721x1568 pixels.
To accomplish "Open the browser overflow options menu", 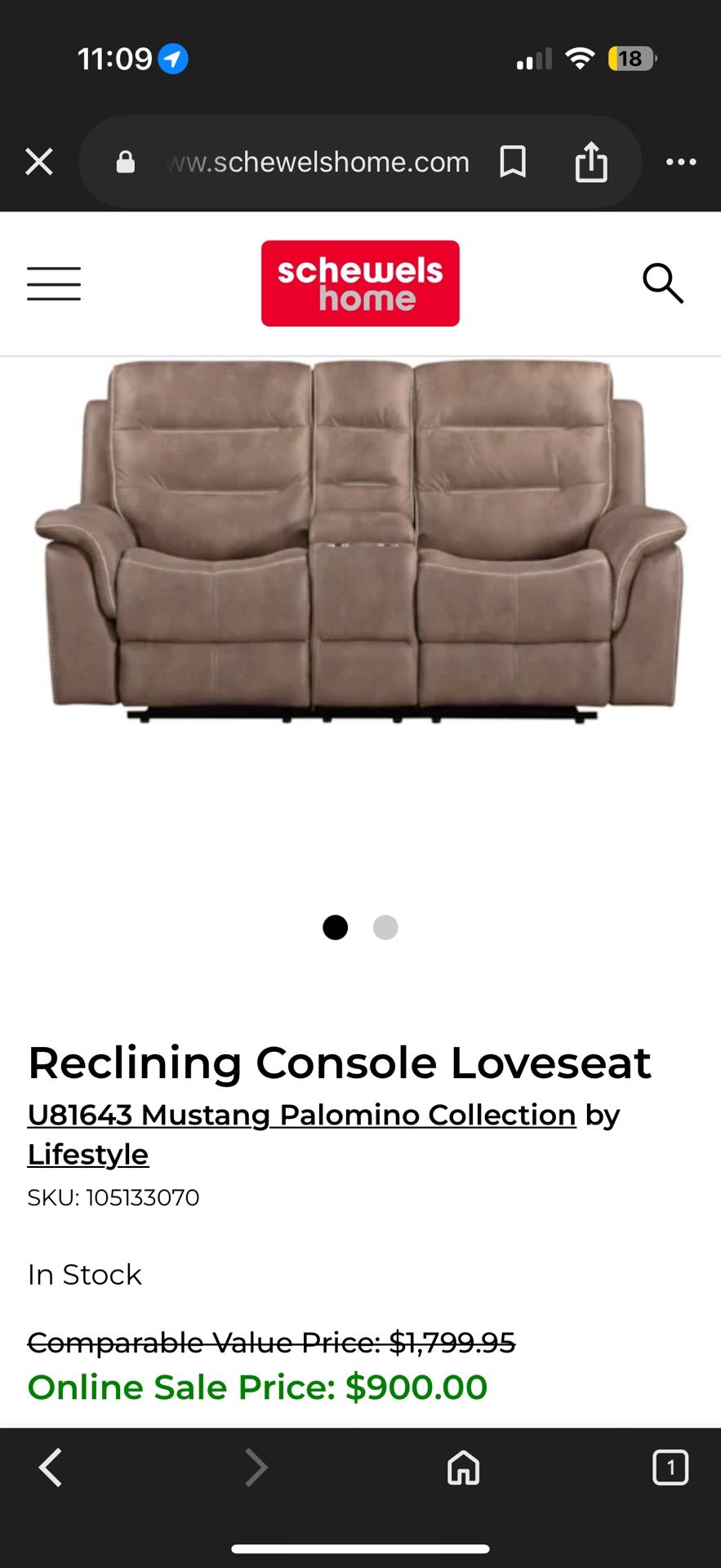I will point(681,162).
